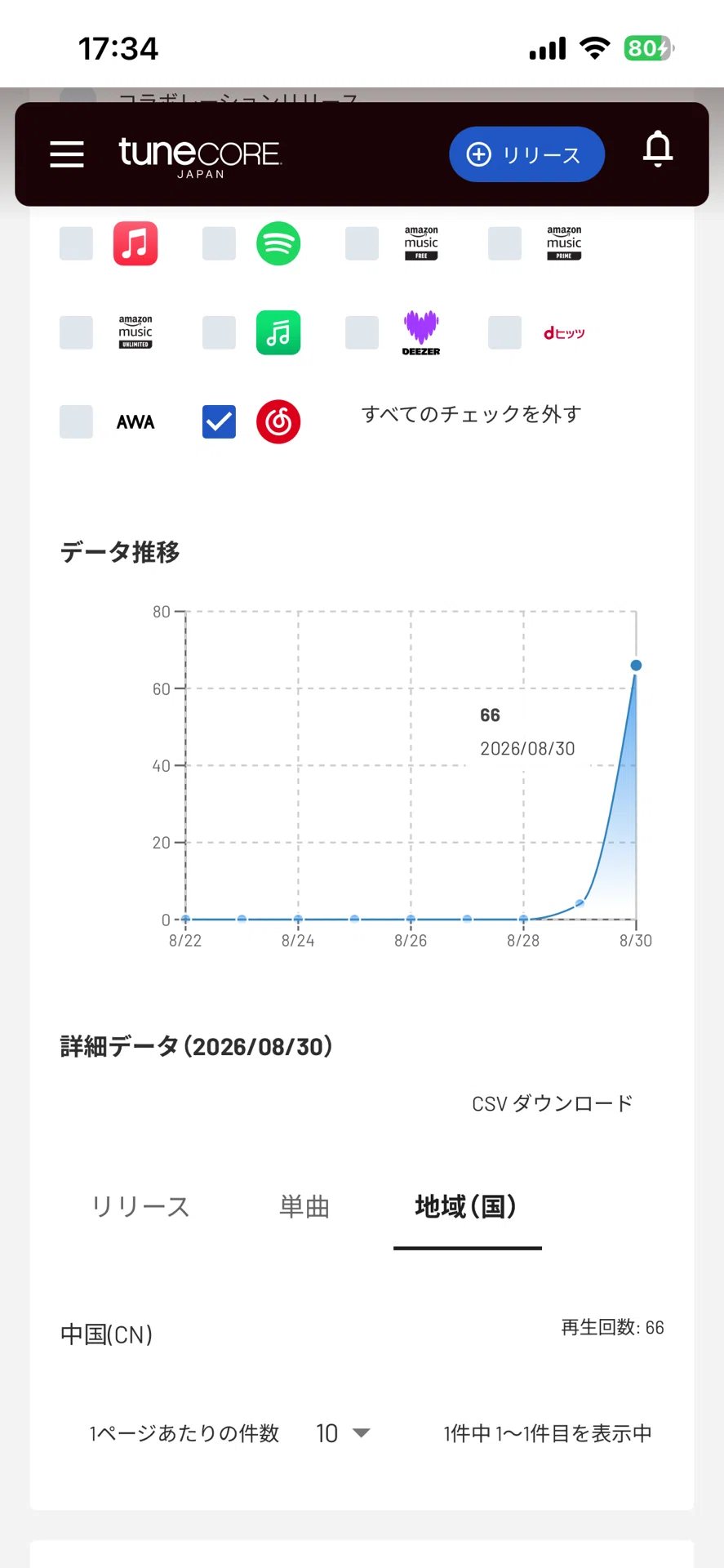This screenshot has height=1568, width=724.
Task: Select the 8/30 data point on chart
Action: [x=636, y=666]
